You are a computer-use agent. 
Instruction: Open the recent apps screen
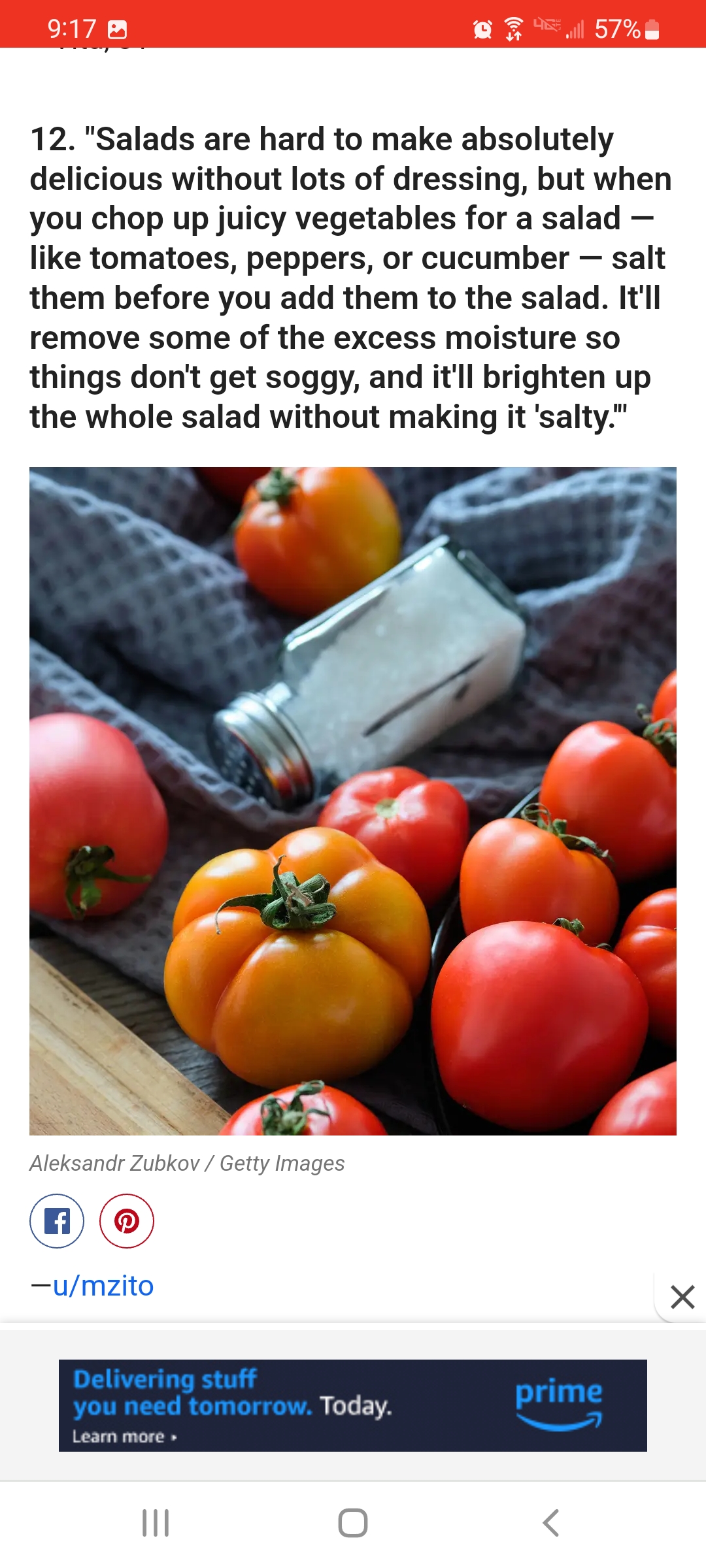coord(156,1523)
